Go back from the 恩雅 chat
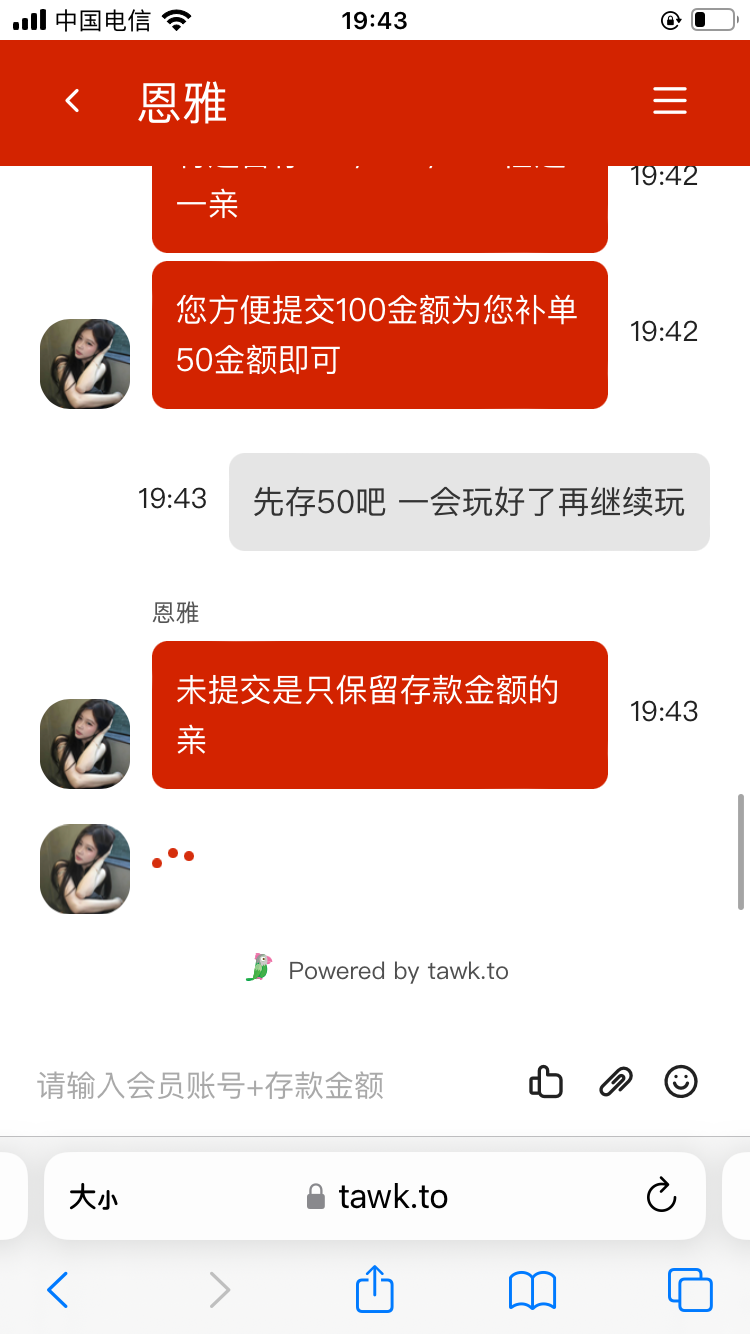Screen dimensions: 750x1334 (72, 101)
